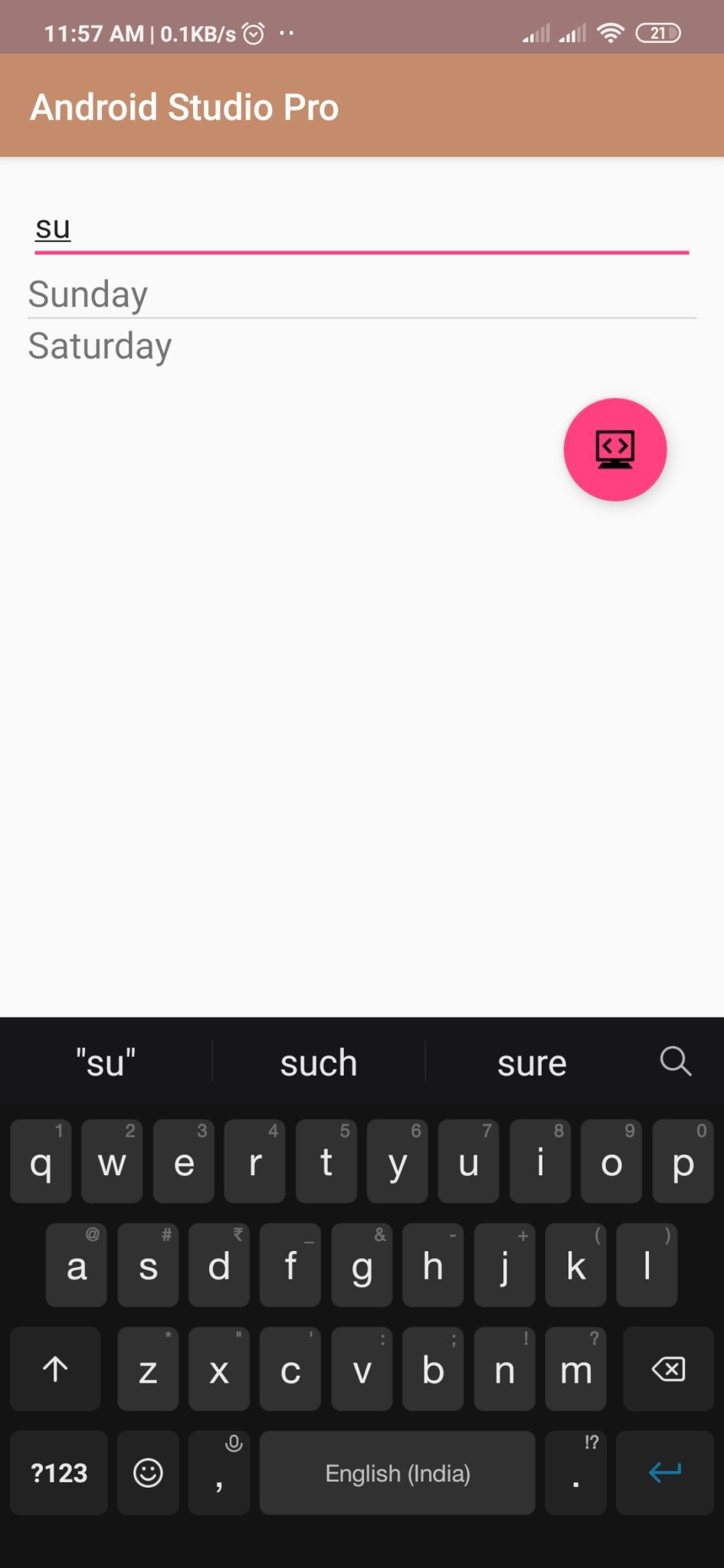724x1568 pixels.
Task: Tap the keyboard's enter key
Action: [x=665, y=1472]
